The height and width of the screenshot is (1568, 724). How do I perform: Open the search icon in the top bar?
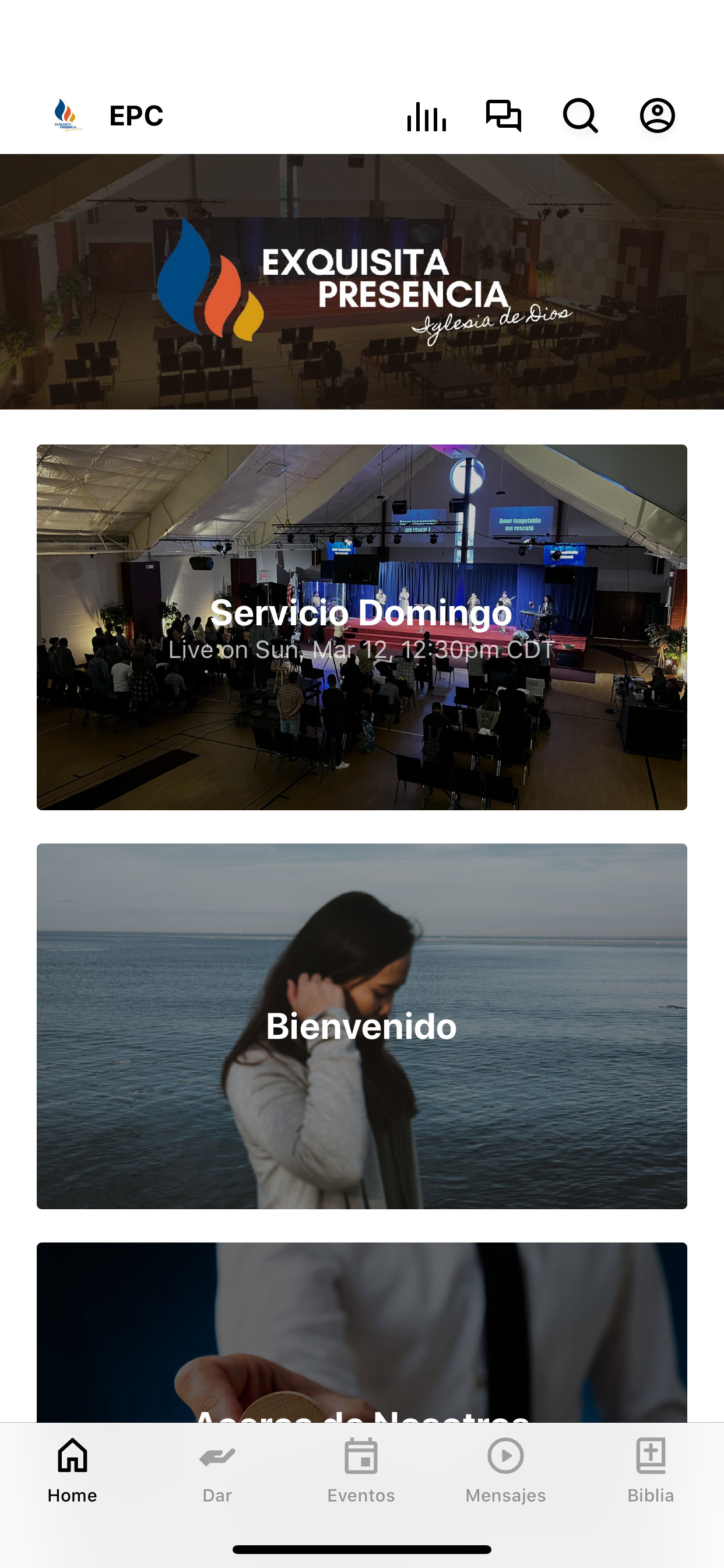pyautogui.click(x=580, y=117)
